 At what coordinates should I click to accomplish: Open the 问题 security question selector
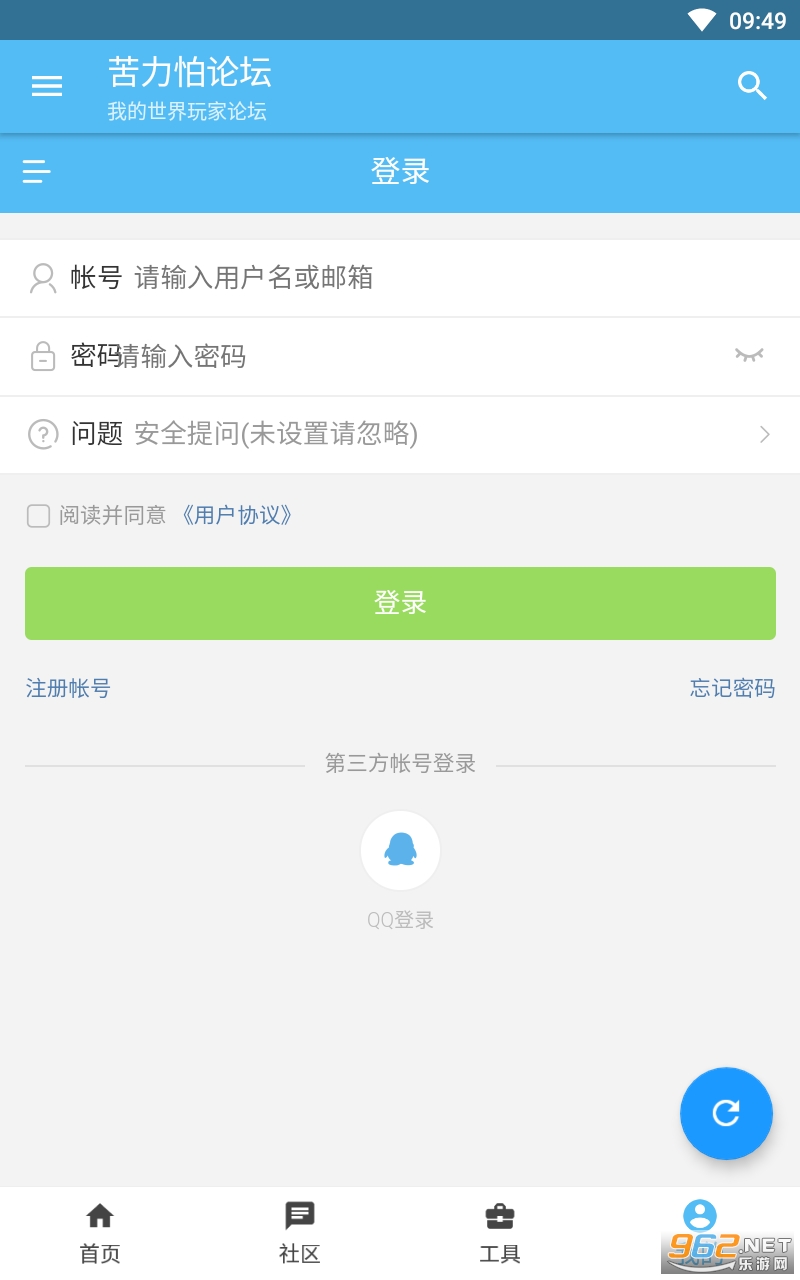[x=400, y=435]
